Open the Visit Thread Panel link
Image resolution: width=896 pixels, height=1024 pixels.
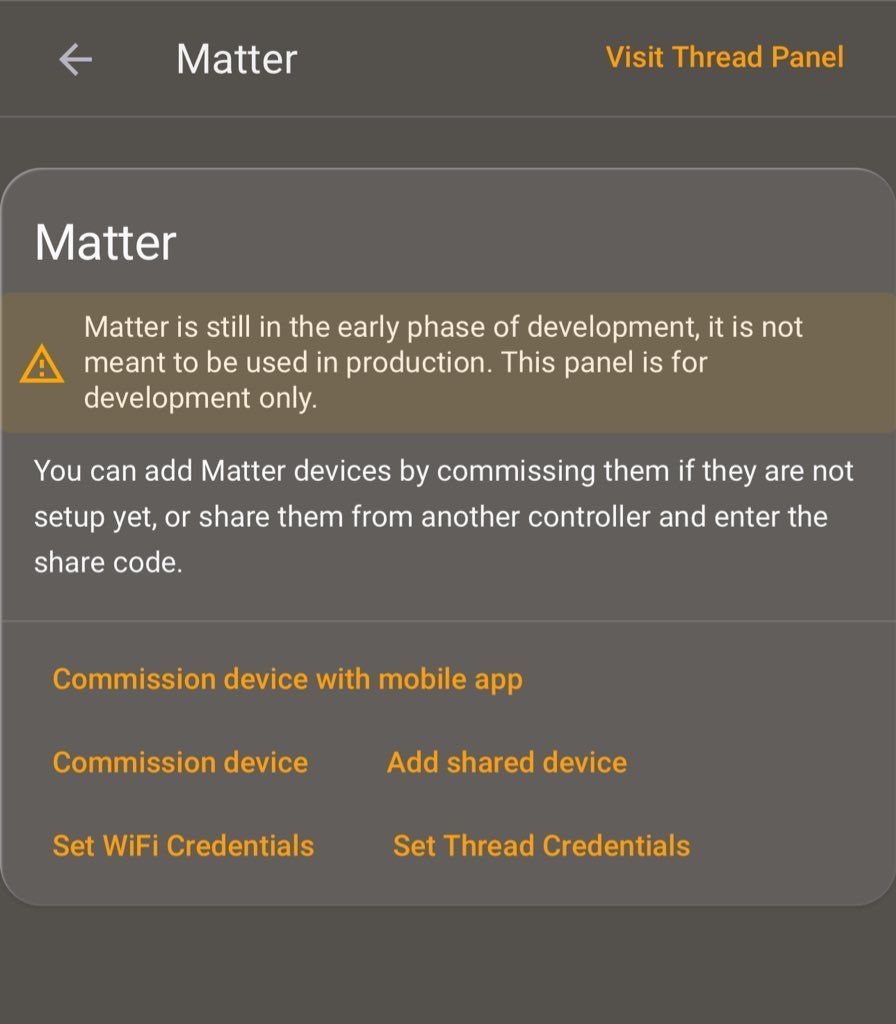(724, 57)
